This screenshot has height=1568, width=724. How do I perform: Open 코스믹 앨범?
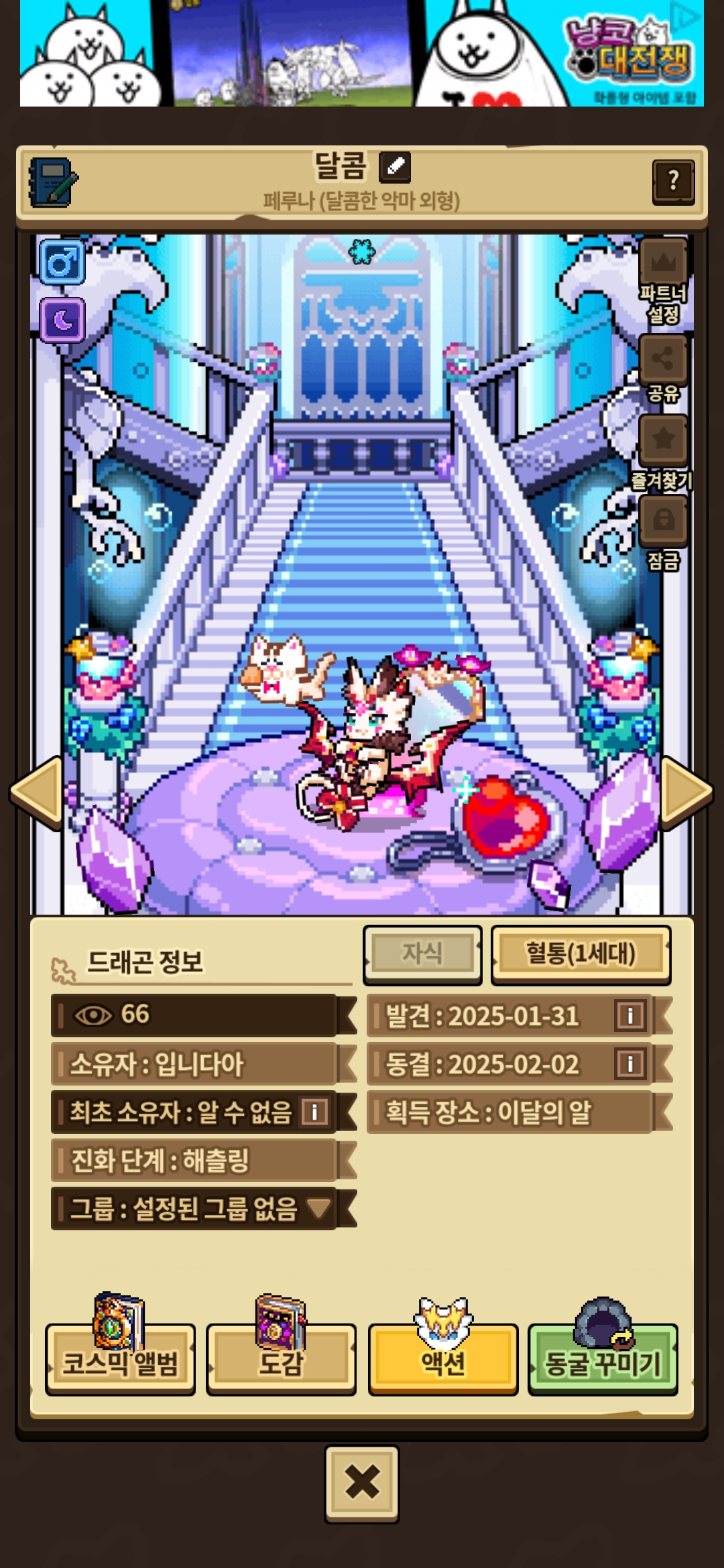coord(120,1360)
